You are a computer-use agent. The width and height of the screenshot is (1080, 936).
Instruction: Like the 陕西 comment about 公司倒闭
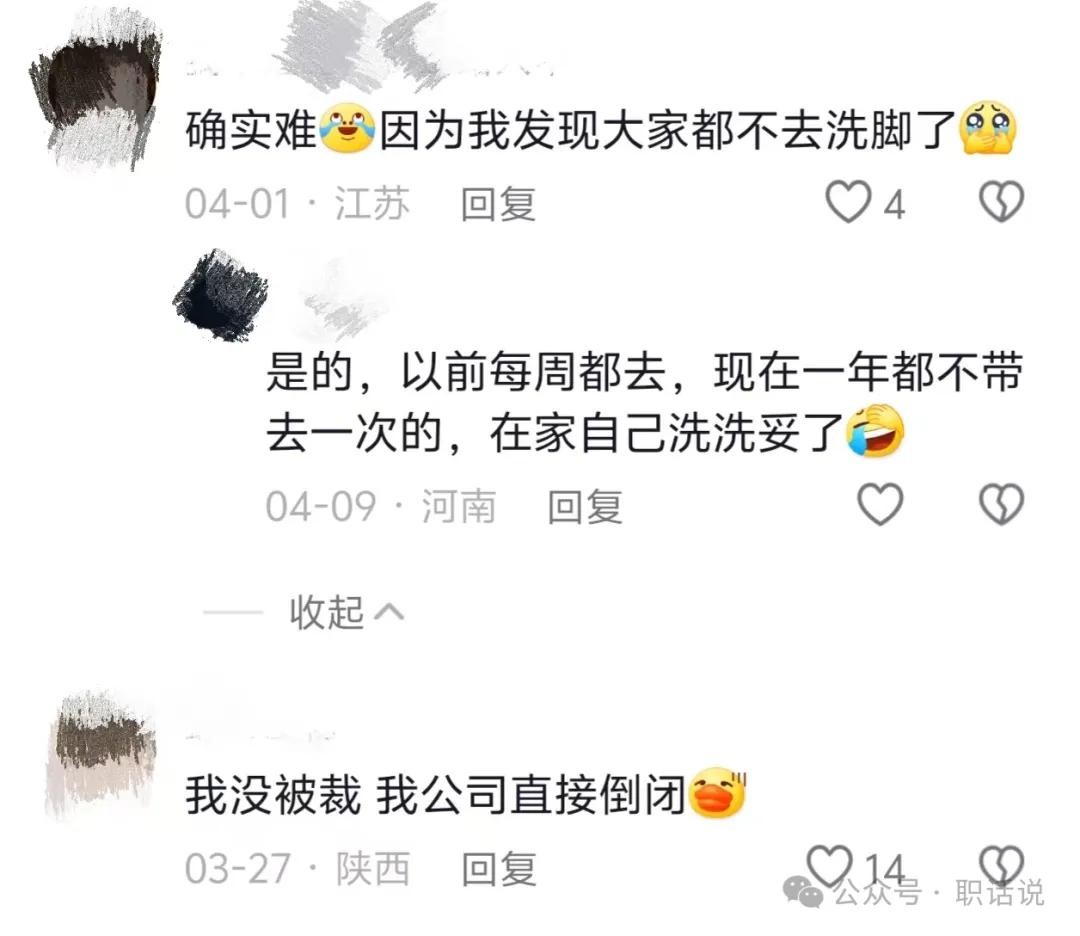tap(829, 866)
